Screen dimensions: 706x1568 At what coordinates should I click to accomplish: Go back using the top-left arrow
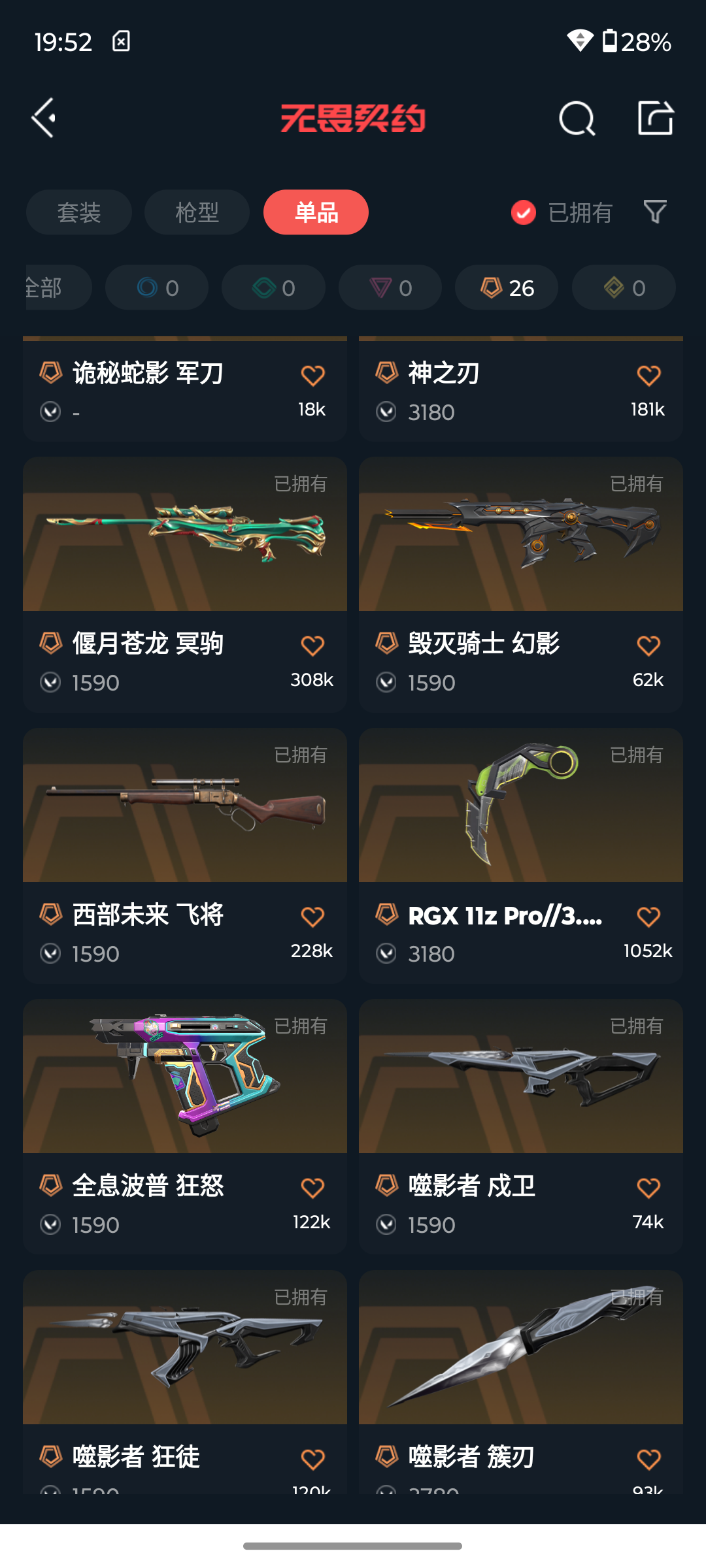[44, 118]
